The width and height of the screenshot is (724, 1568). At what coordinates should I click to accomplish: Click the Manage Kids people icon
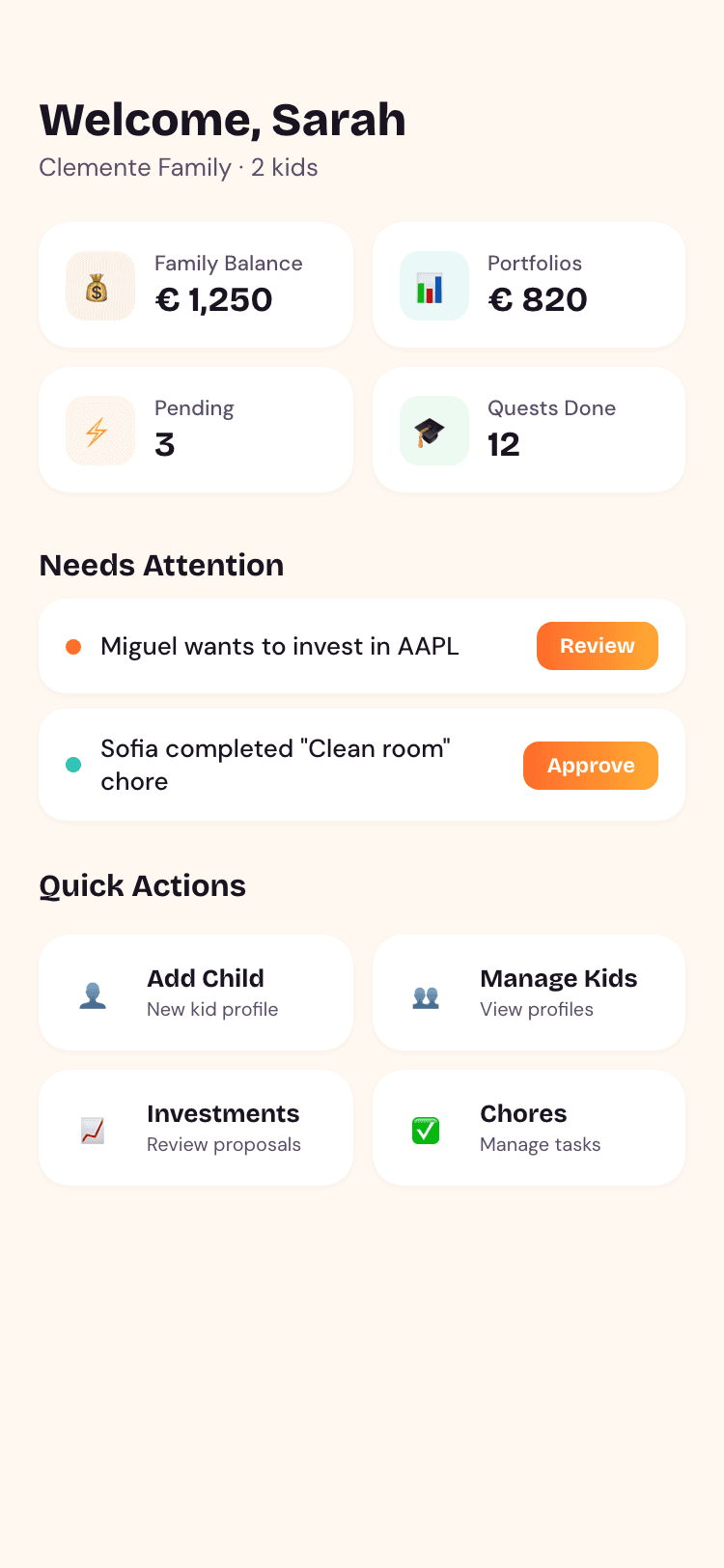coord(426,993)
